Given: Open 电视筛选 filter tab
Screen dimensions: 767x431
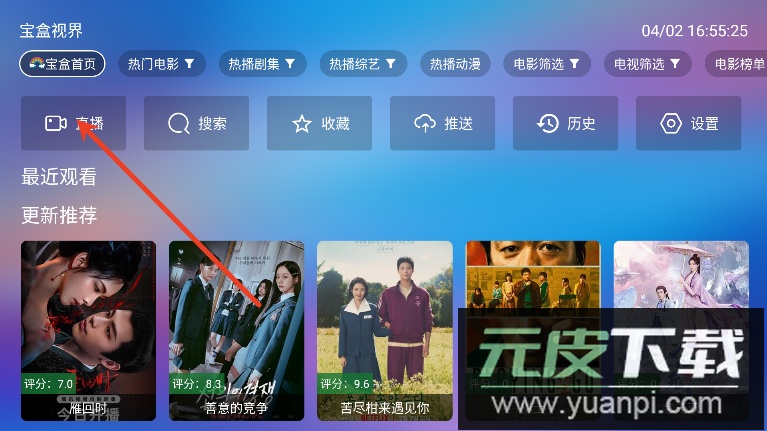Looking at the screenshot, I should pyautogui.click(x=647, y=64).
